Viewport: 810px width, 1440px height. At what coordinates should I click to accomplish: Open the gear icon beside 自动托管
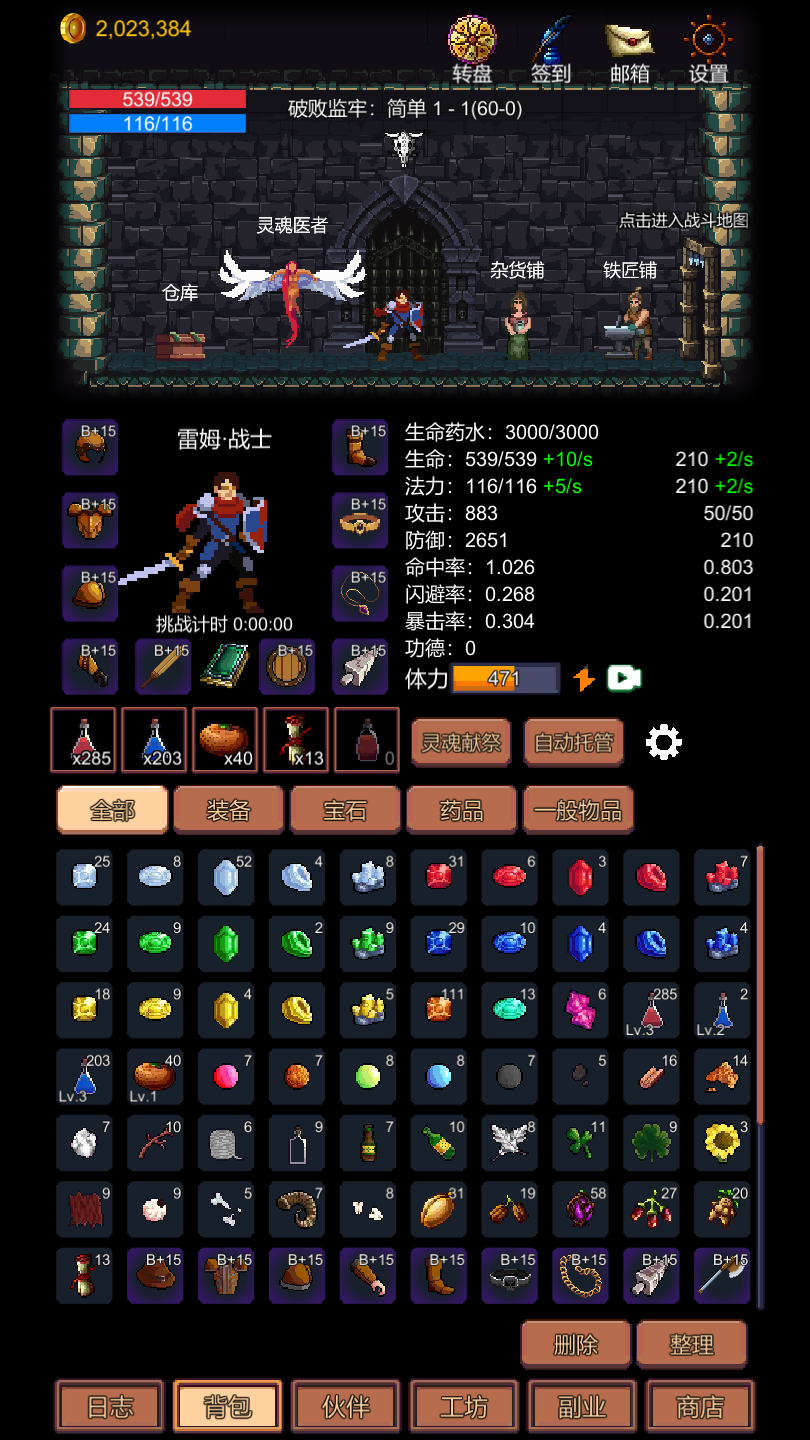click(664, 742)
